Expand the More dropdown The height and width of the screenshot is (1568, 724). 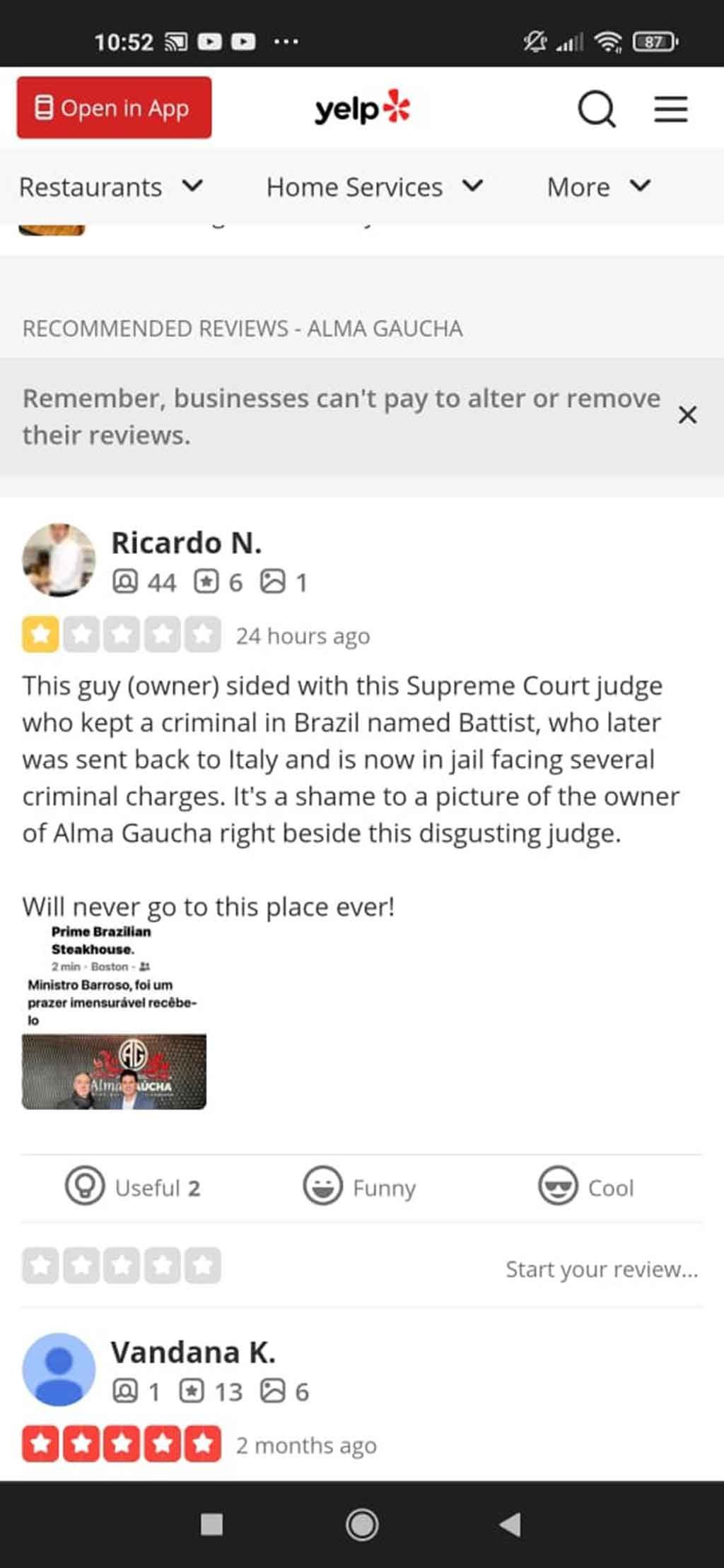pos(598,187)
